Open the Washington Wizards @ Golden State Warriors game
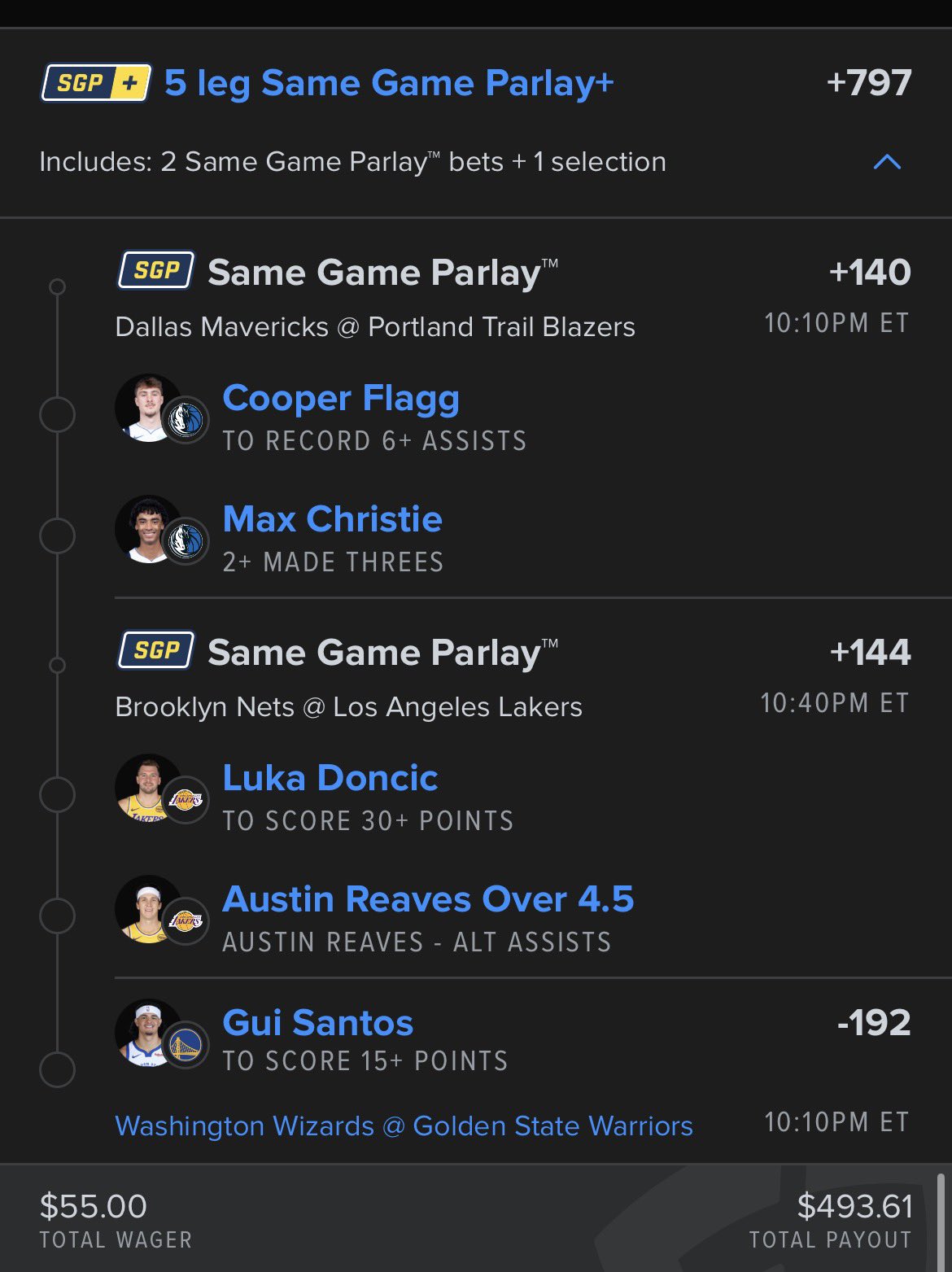The image size is (952, 1272). [x=404, y=1126]
